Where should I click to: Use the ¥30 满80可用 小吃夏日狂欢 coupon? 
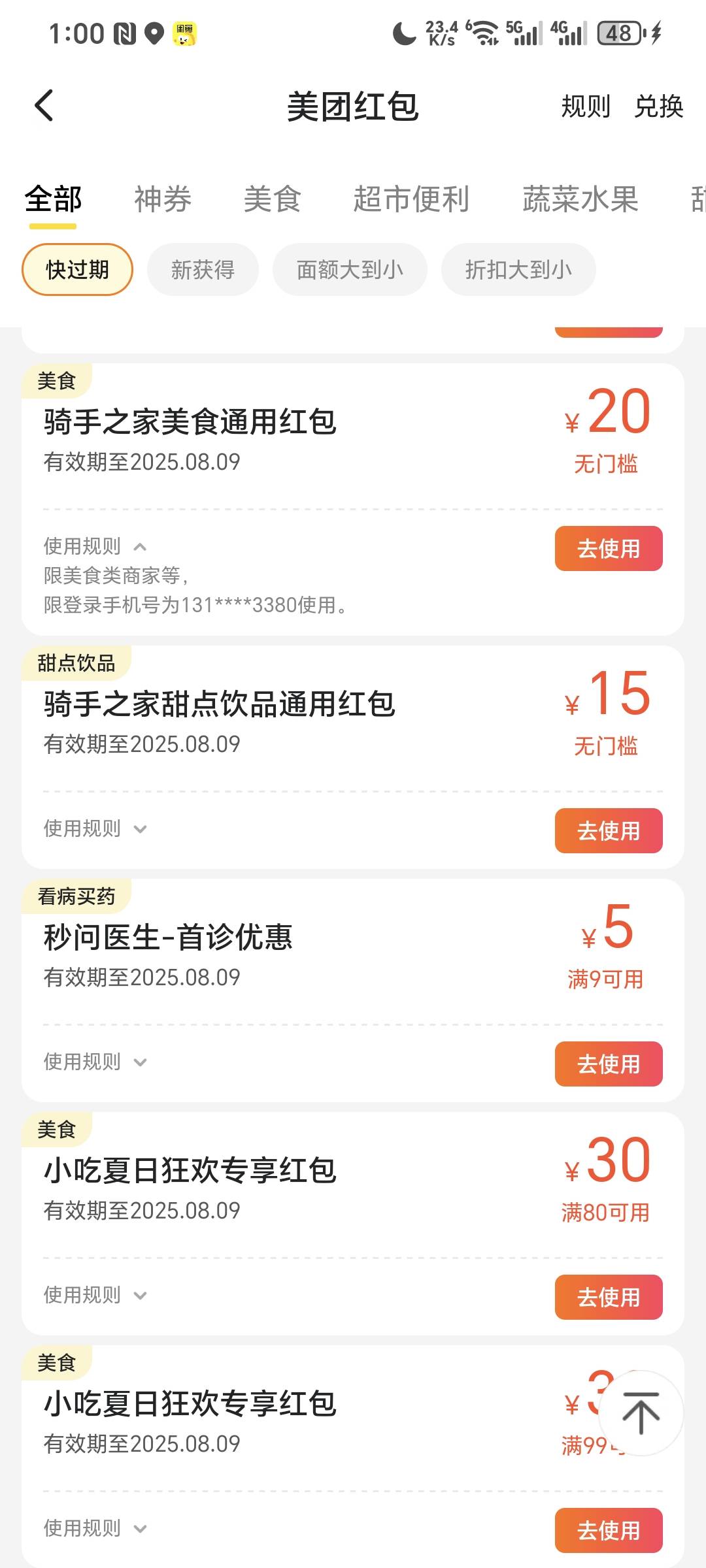(x=609, y=1298)
